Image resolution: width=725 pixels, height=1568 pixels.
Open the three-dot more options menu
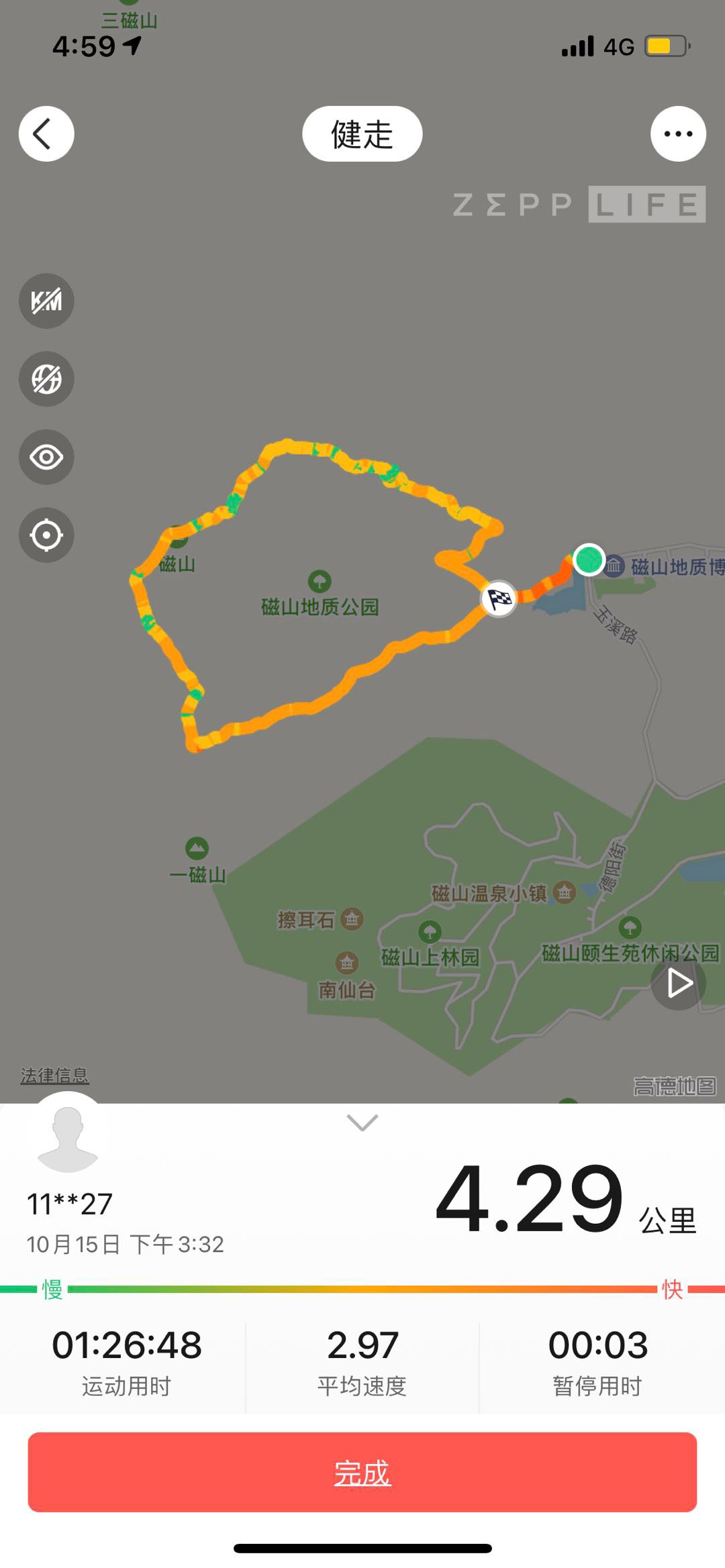(x=677, y=134)
